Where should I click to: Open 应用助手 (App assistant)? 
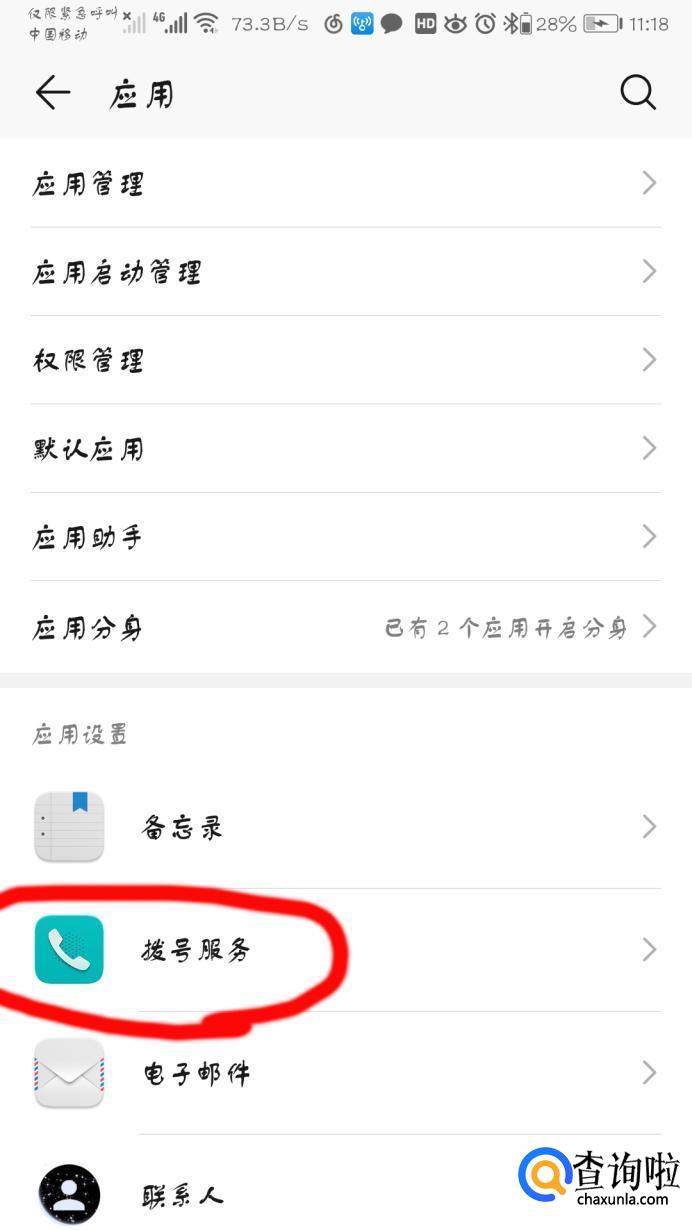(x=345, y=537)
